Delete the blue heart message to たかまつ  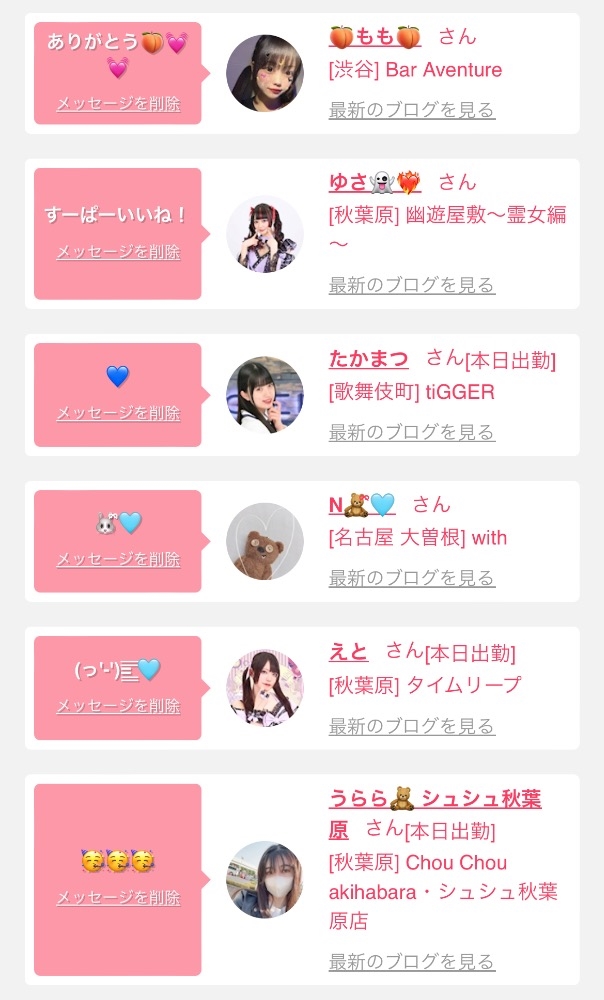(x=119, y=413)
